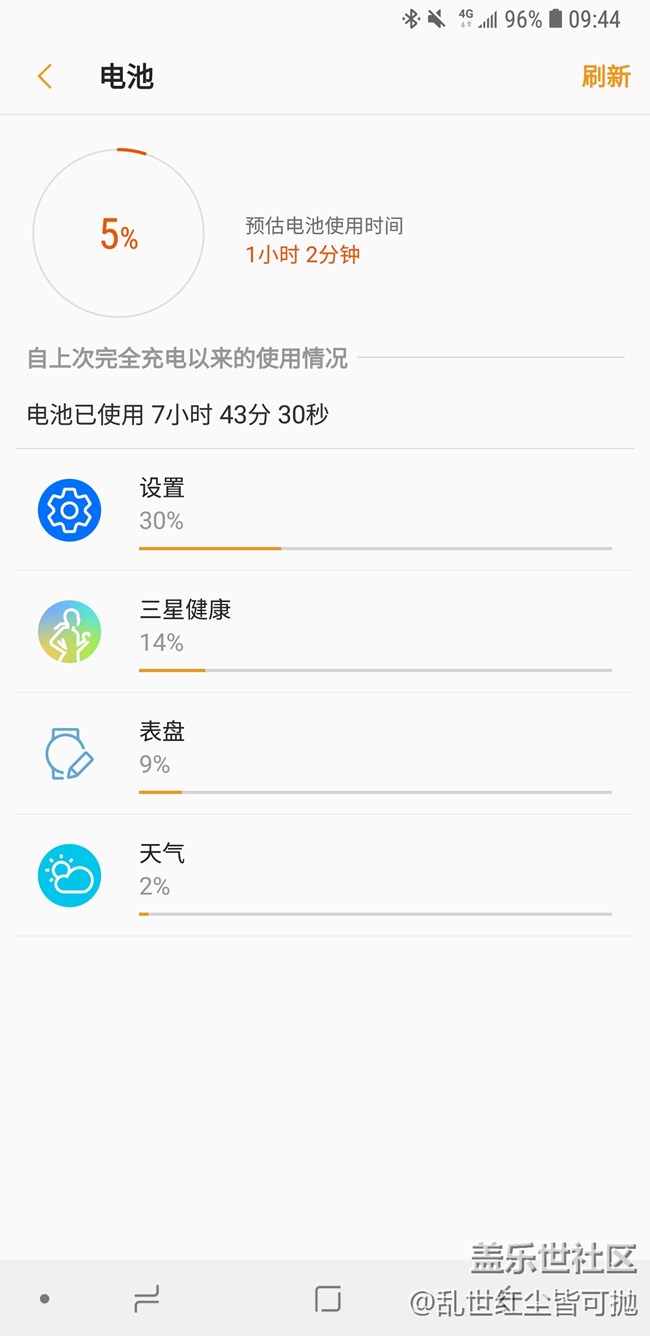Screen dimensions: 650x1336
Task: Open the 表盘 battery usage row
Action: pos(324,754)
